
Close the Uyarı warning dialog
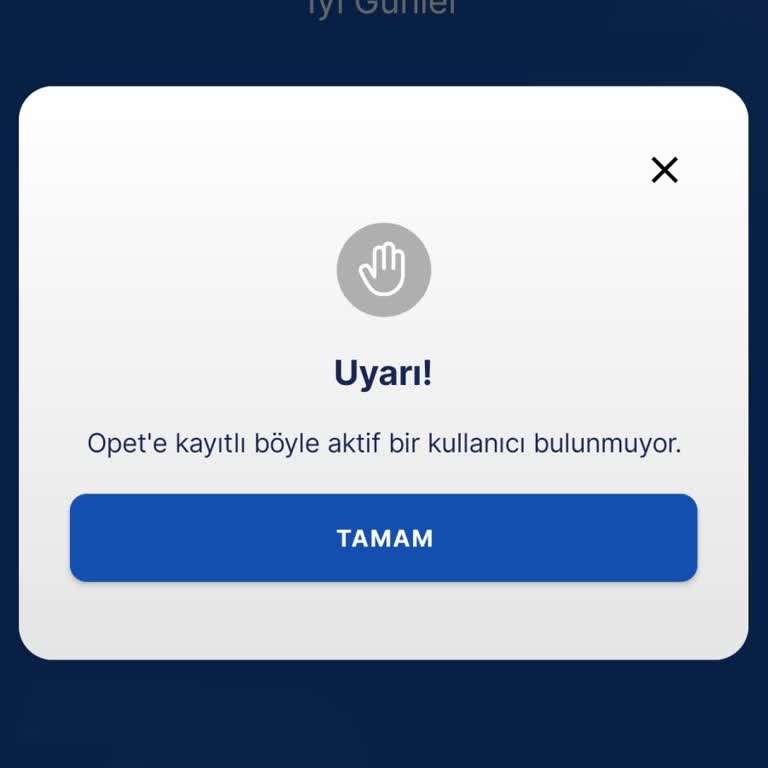click(664, 170)
